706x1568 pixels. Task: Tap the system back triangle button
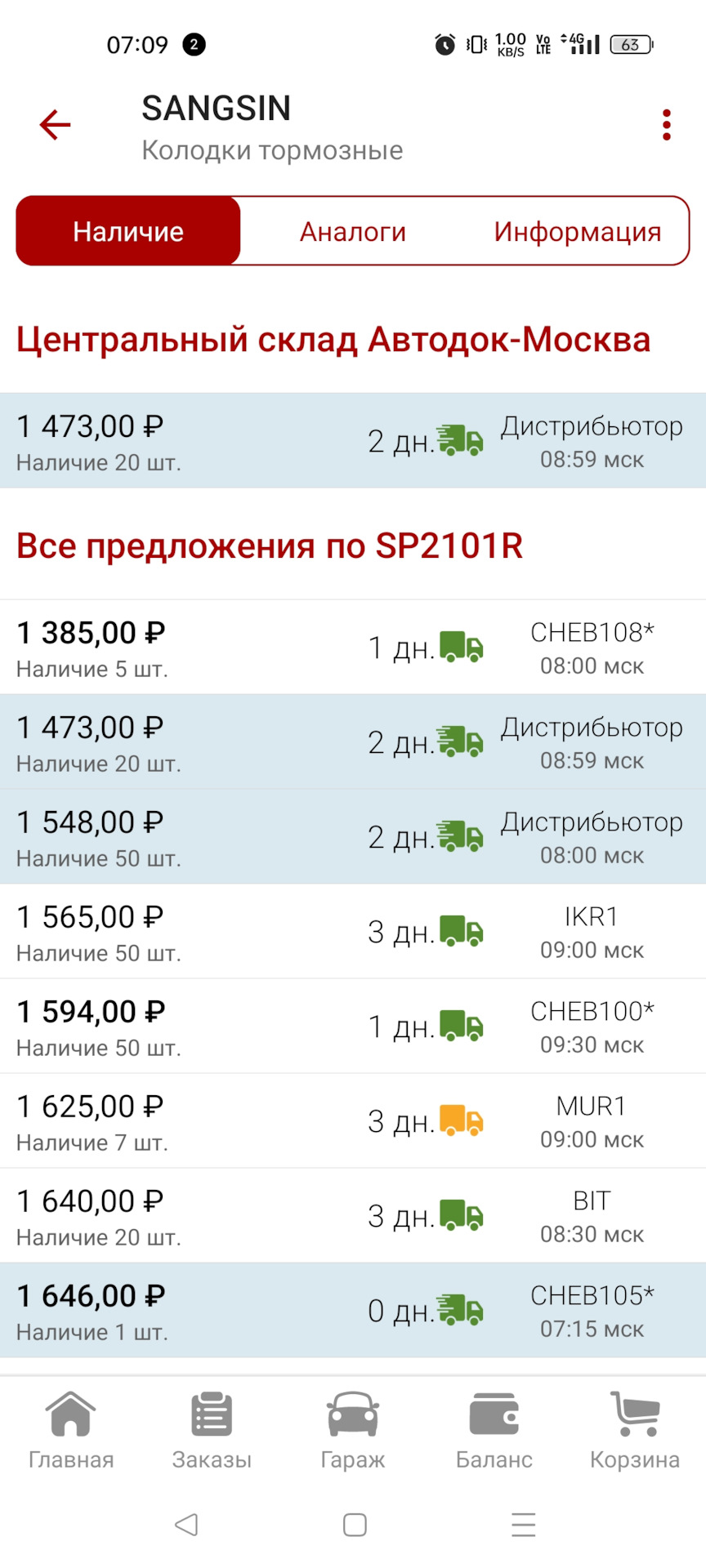click(x=186, y=1524)
